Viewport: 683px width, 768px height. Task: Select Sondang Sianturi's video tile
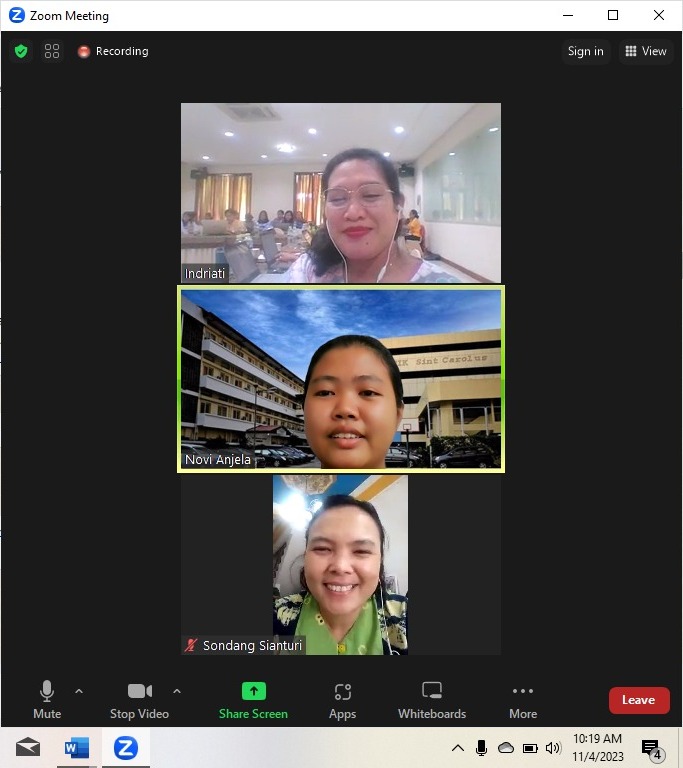click(x=340, y=565)
